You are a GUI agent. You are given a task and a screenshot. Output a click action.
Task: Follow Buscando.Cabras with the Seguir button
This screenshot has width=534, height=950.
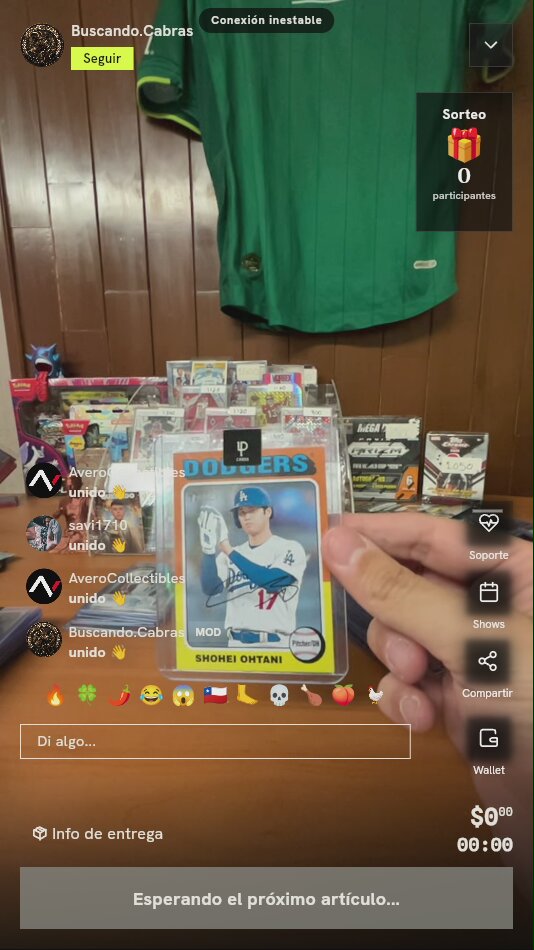click(102, 59)
